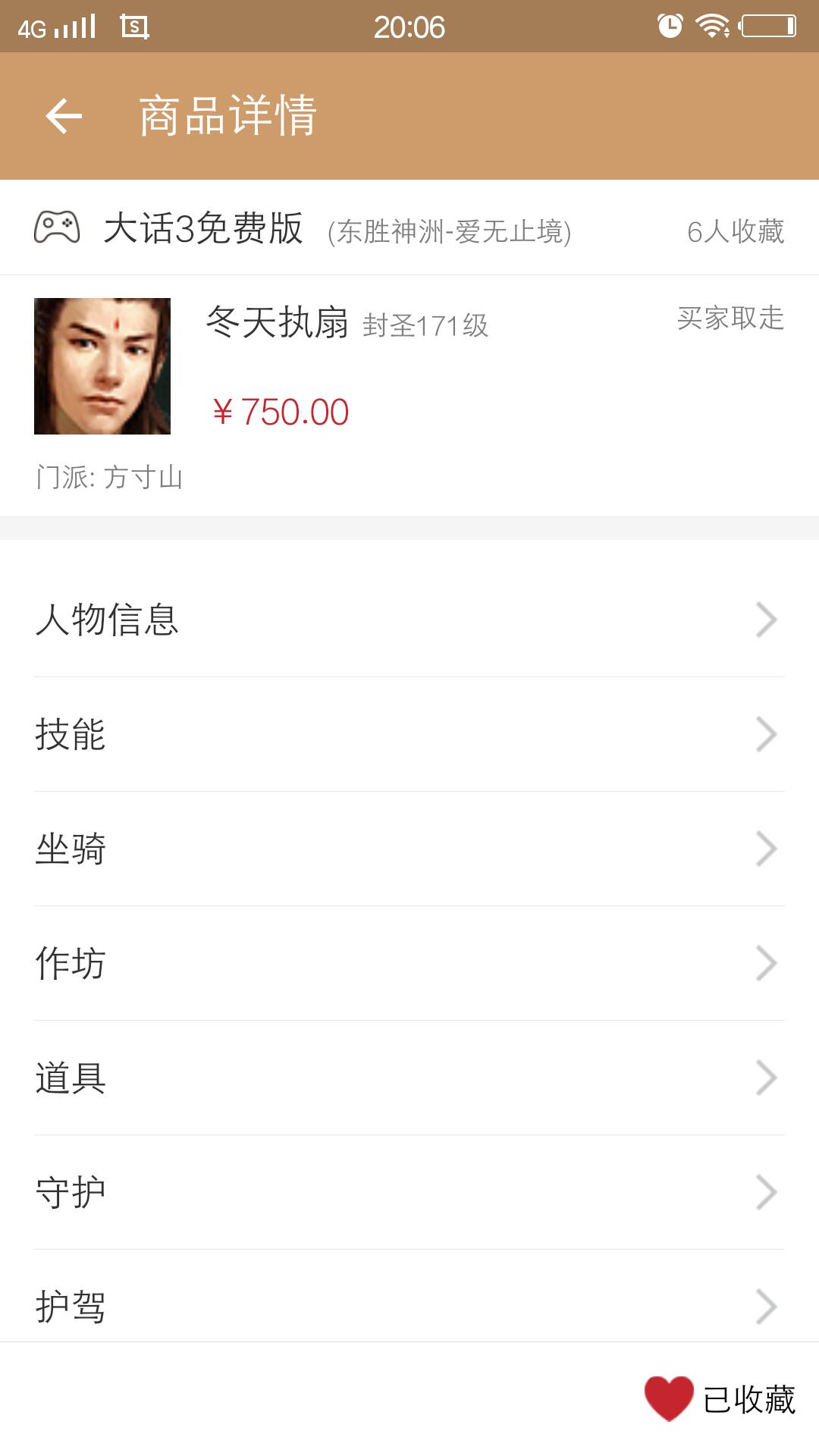Go back using the top-left arrow
This screenshot has width=819, height=1456.
point(64,116)
